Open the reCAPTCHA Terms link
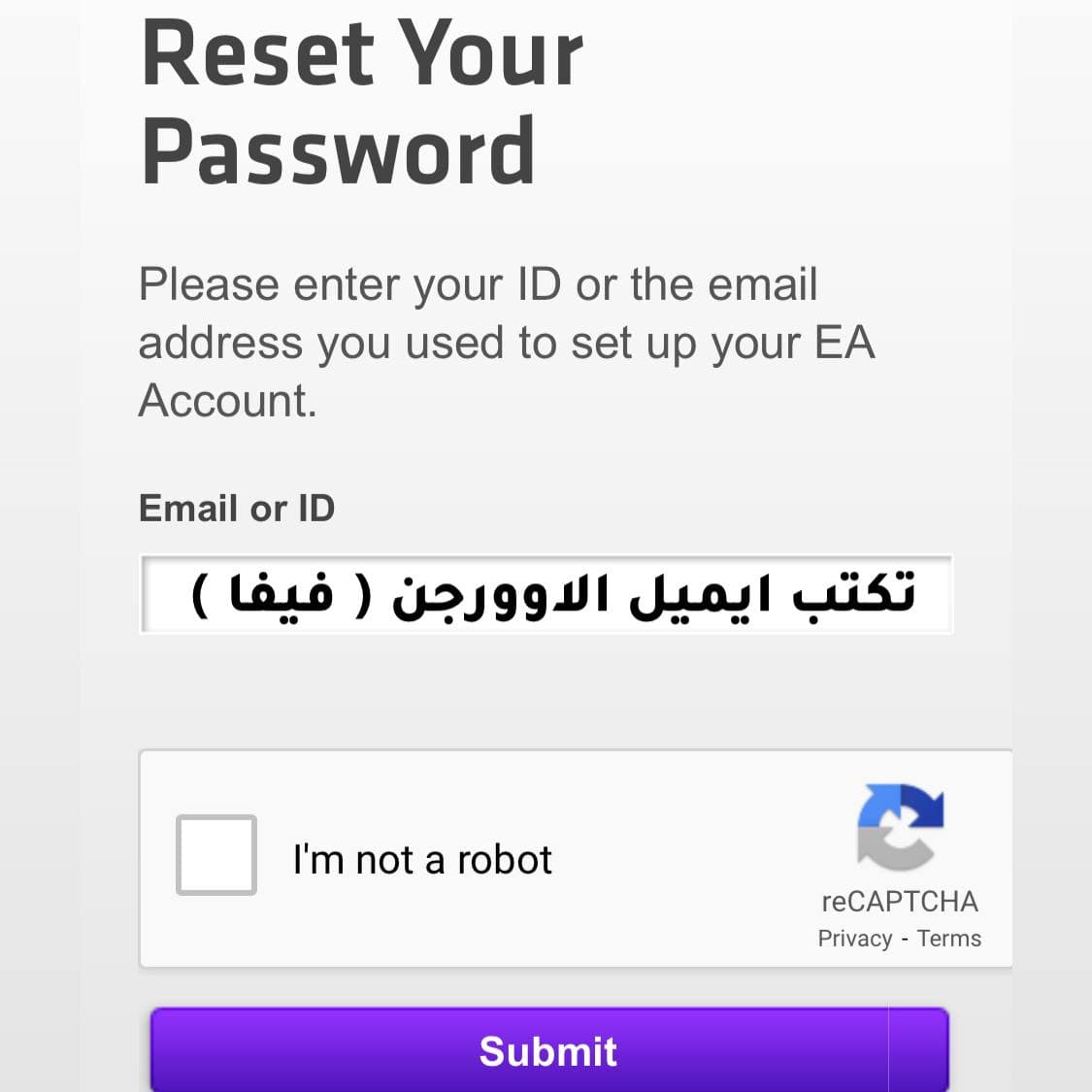The width and height of the screenshot is (1092, 1092). point(948,939)
